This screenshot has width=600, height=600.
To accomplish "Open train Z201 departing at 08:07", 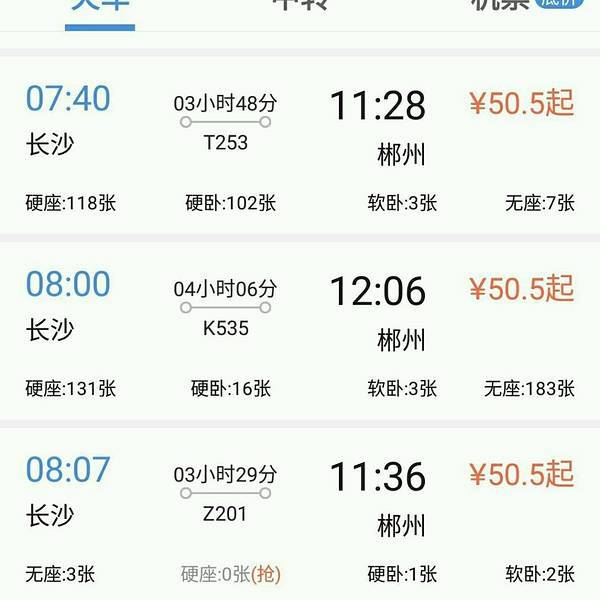I will 300,515.
